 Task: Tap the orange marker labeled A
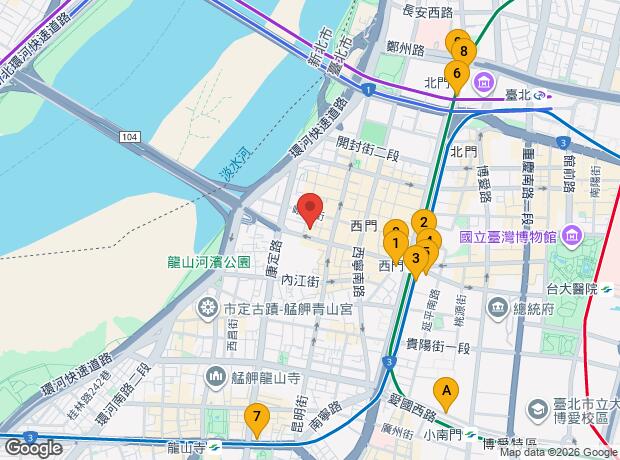pyautogui.click(x=446, y=390)
